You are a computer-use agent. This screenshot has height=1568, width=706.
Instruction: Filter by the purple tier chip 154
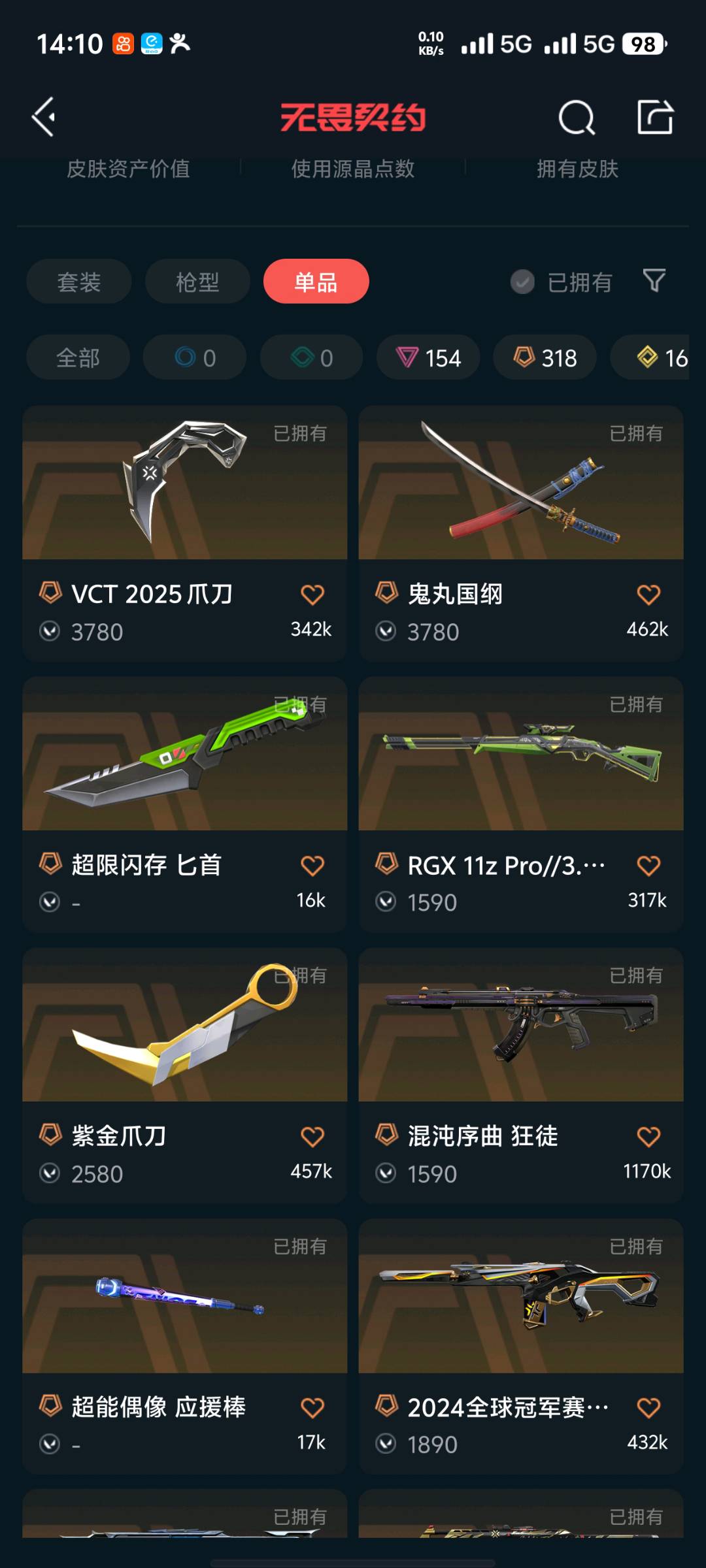click(429, 357)
